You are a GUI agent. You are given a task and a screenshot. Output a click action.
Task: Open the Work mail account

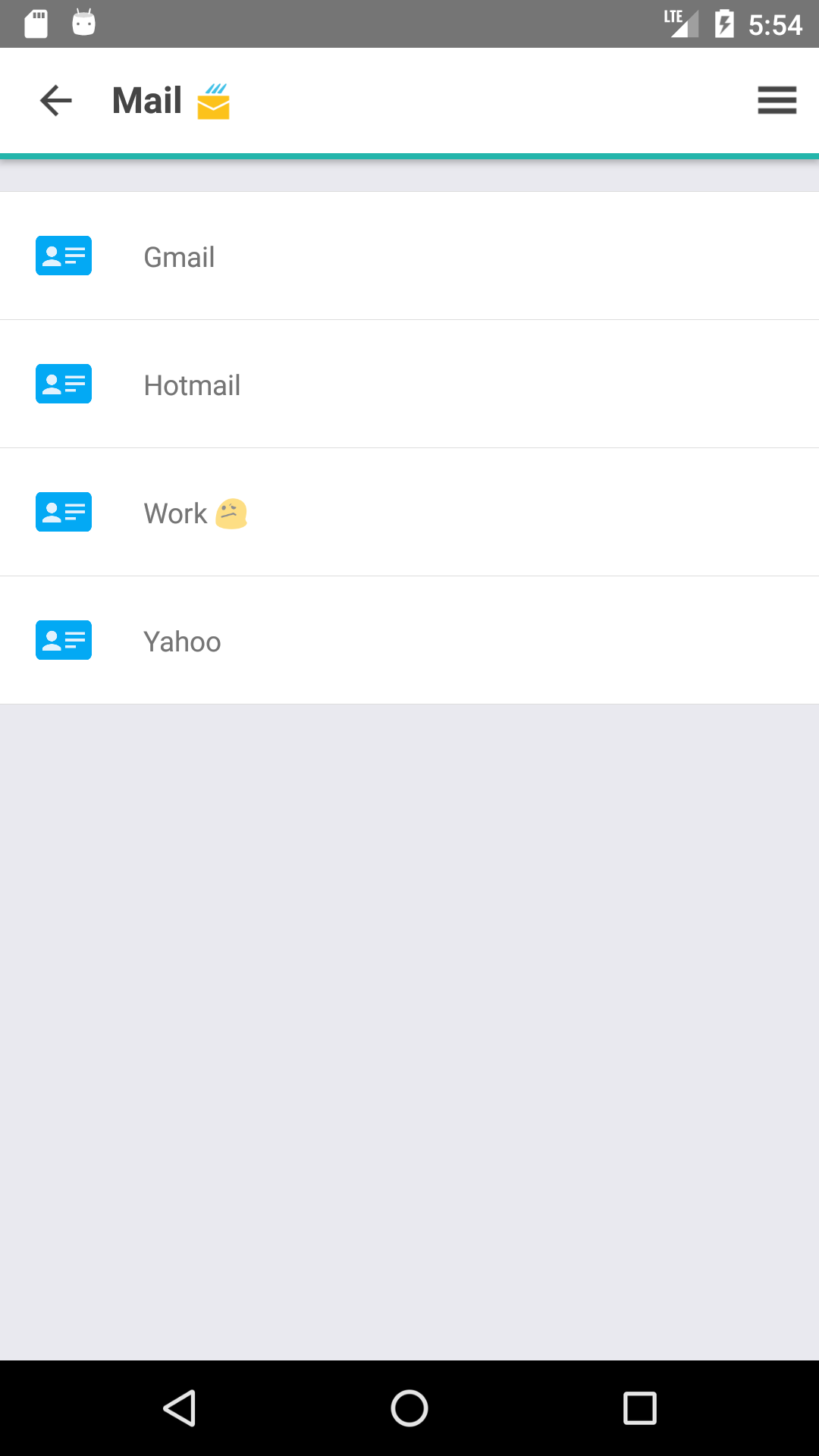[x=409, y=512]
